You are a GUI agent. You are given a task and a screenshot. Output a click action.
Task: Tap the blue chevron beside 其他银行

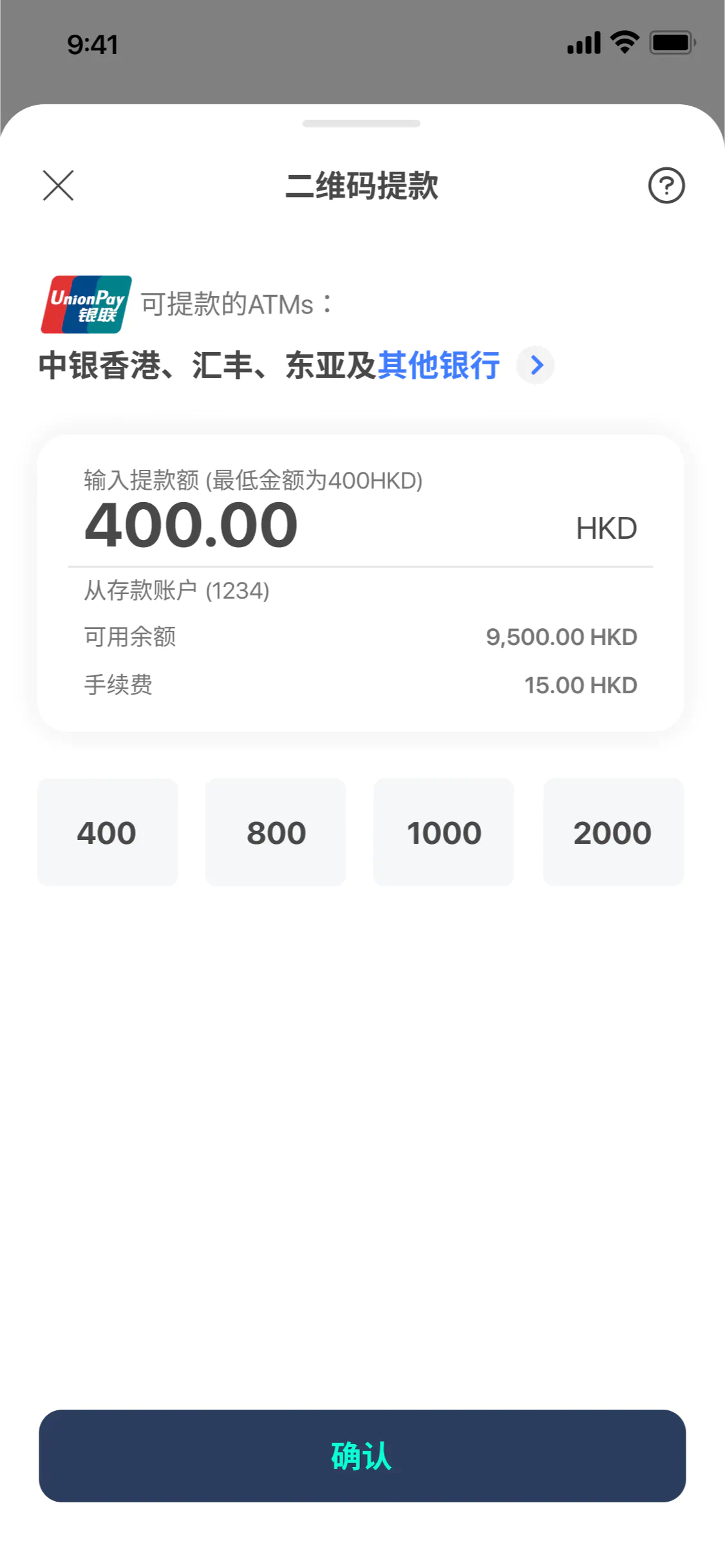536,366
